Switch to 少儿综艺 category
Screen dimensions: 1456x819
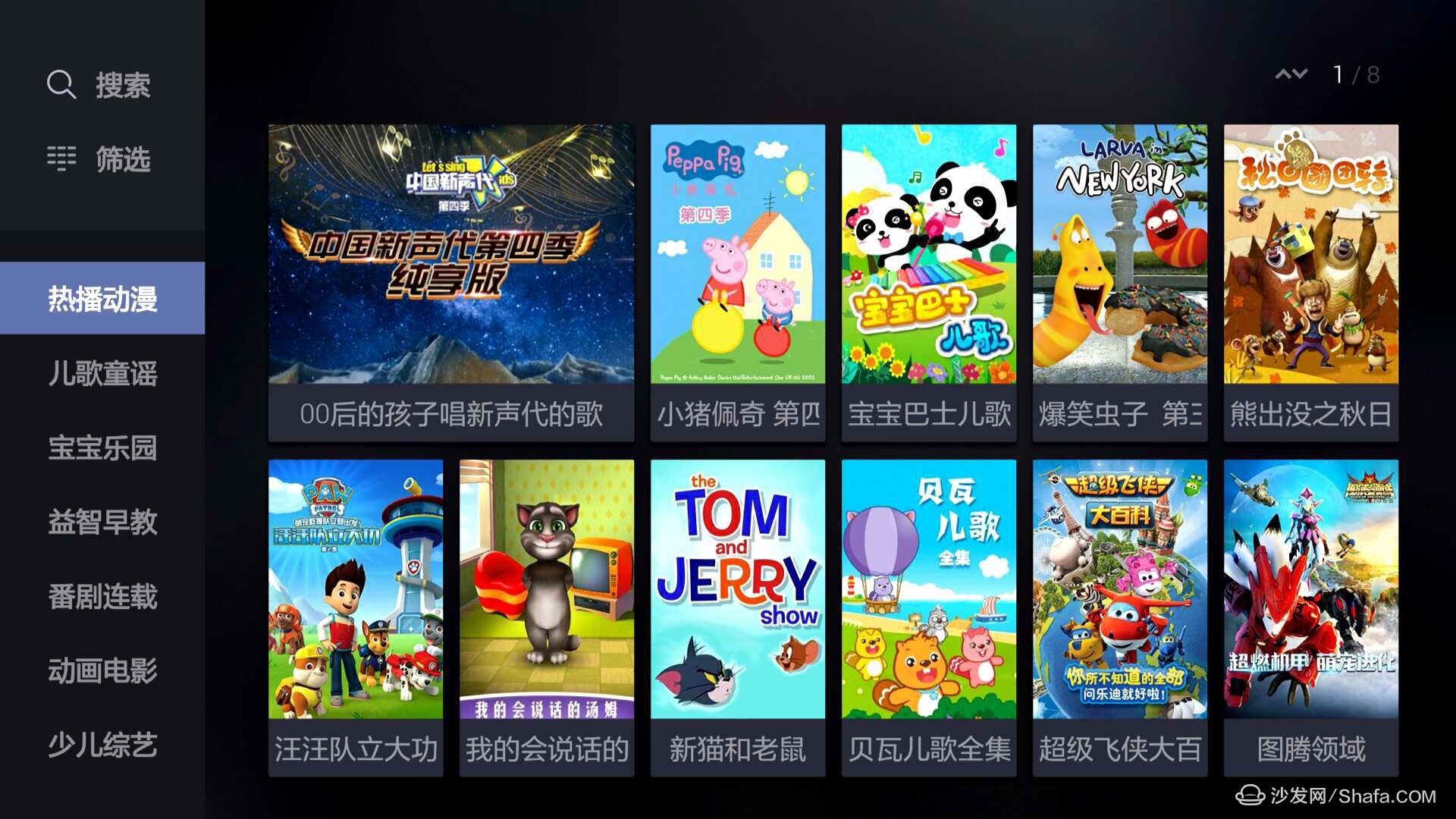102,745
